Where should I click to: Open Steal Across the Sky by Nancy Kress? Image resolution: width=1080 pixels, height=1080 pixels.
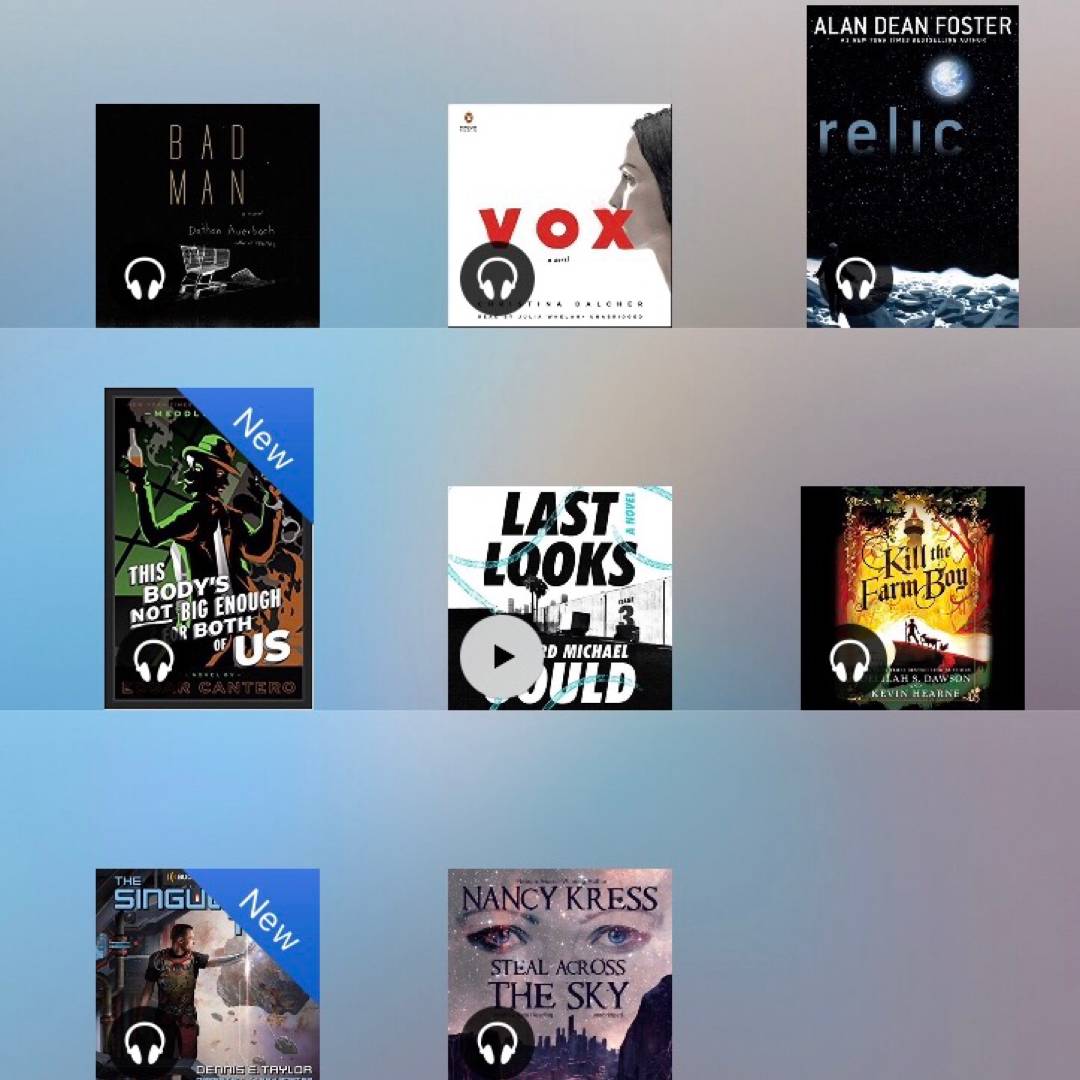(559, 973)
